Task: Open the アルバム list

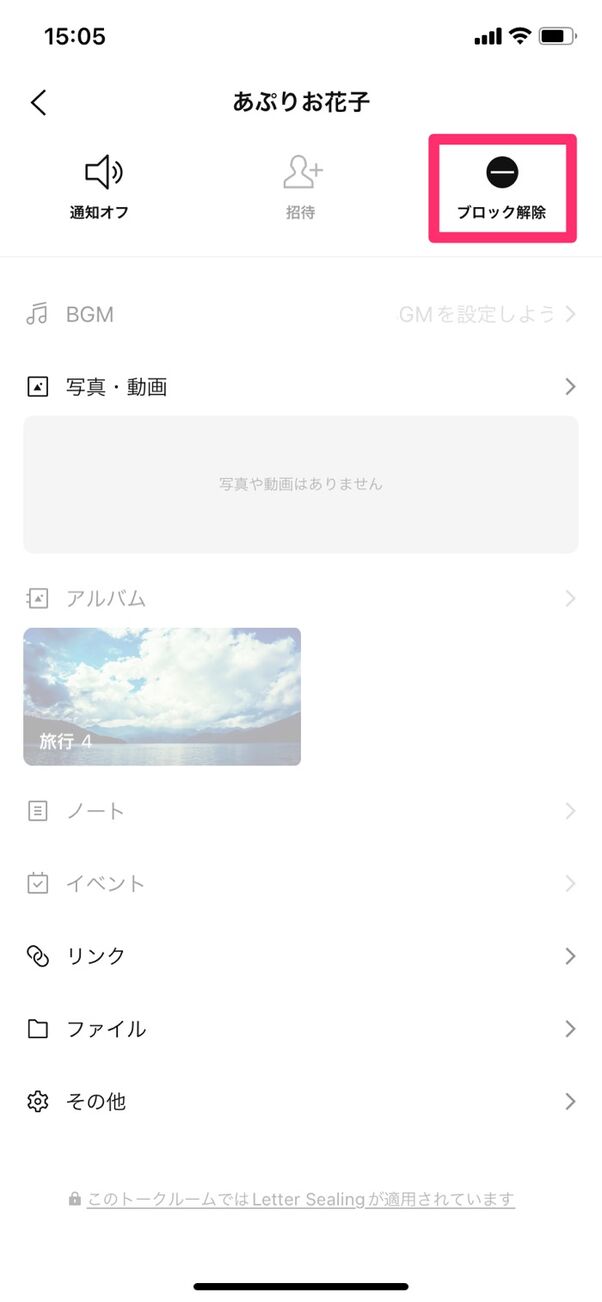Action: [300, 599]
